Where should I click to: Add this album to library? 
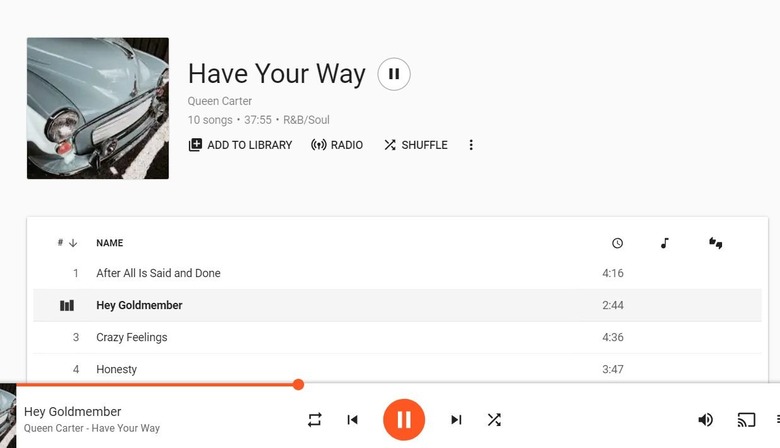pos(240,145)
